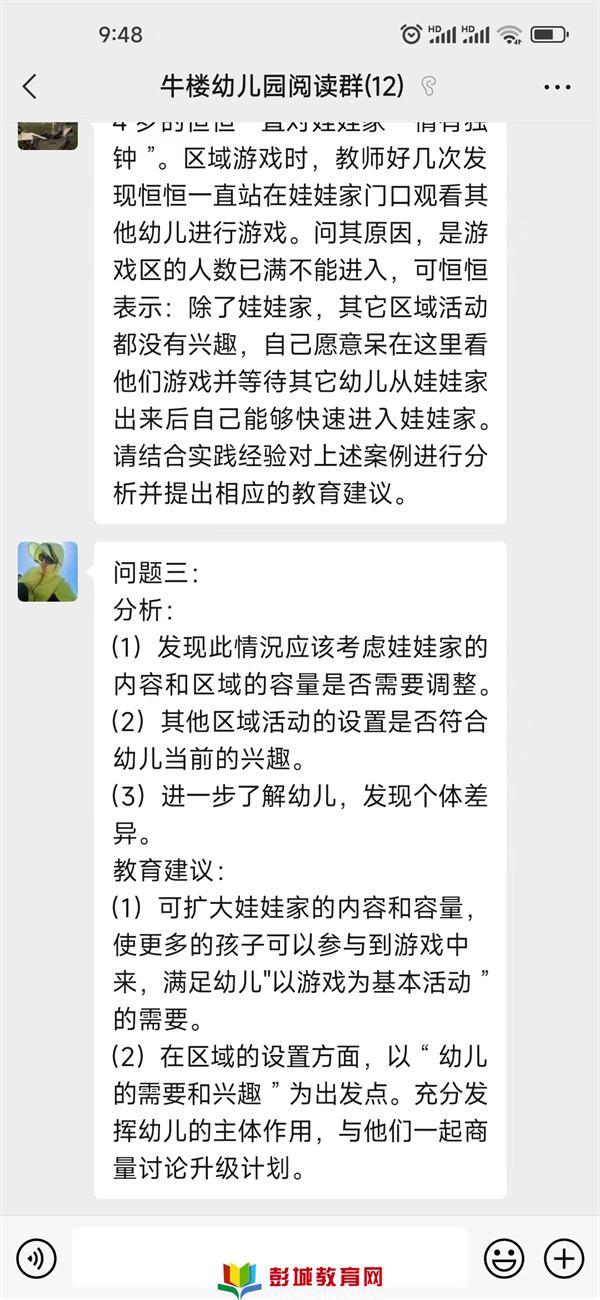The image size is (600, 1300).
Task: View avatar of the sender above
Action: (x=47, y=135)
